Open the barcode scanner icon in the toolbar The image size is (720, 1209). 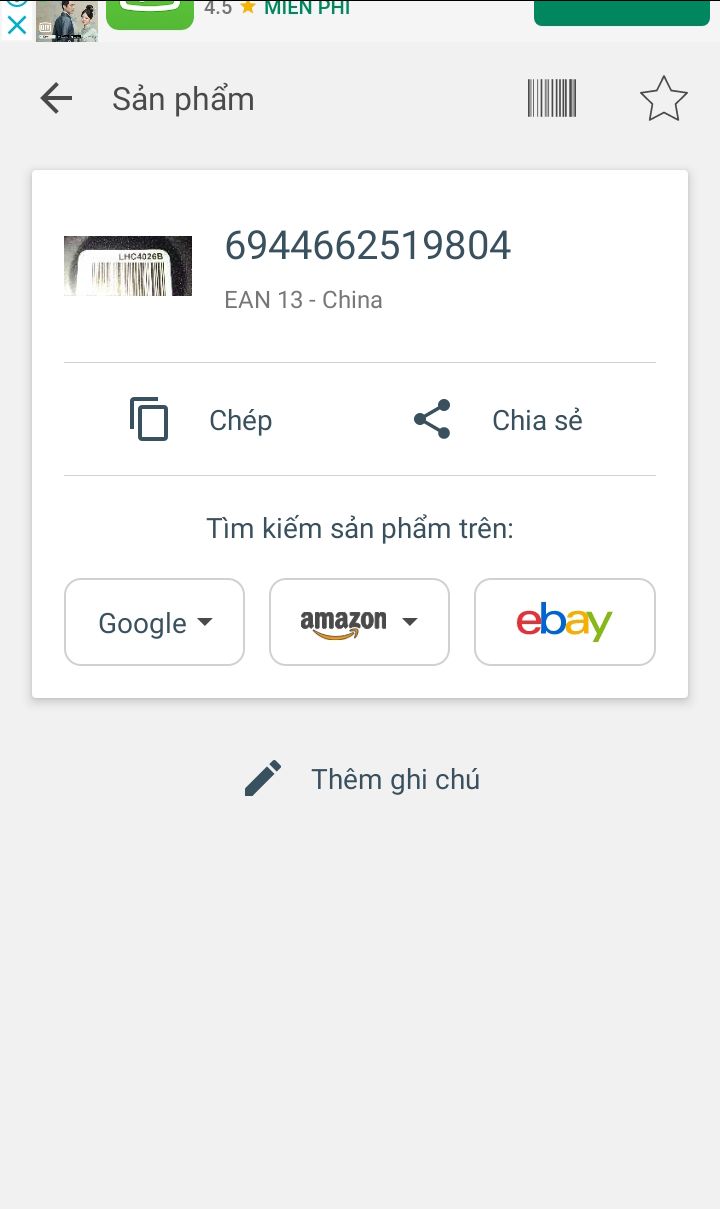click(551, 98)
